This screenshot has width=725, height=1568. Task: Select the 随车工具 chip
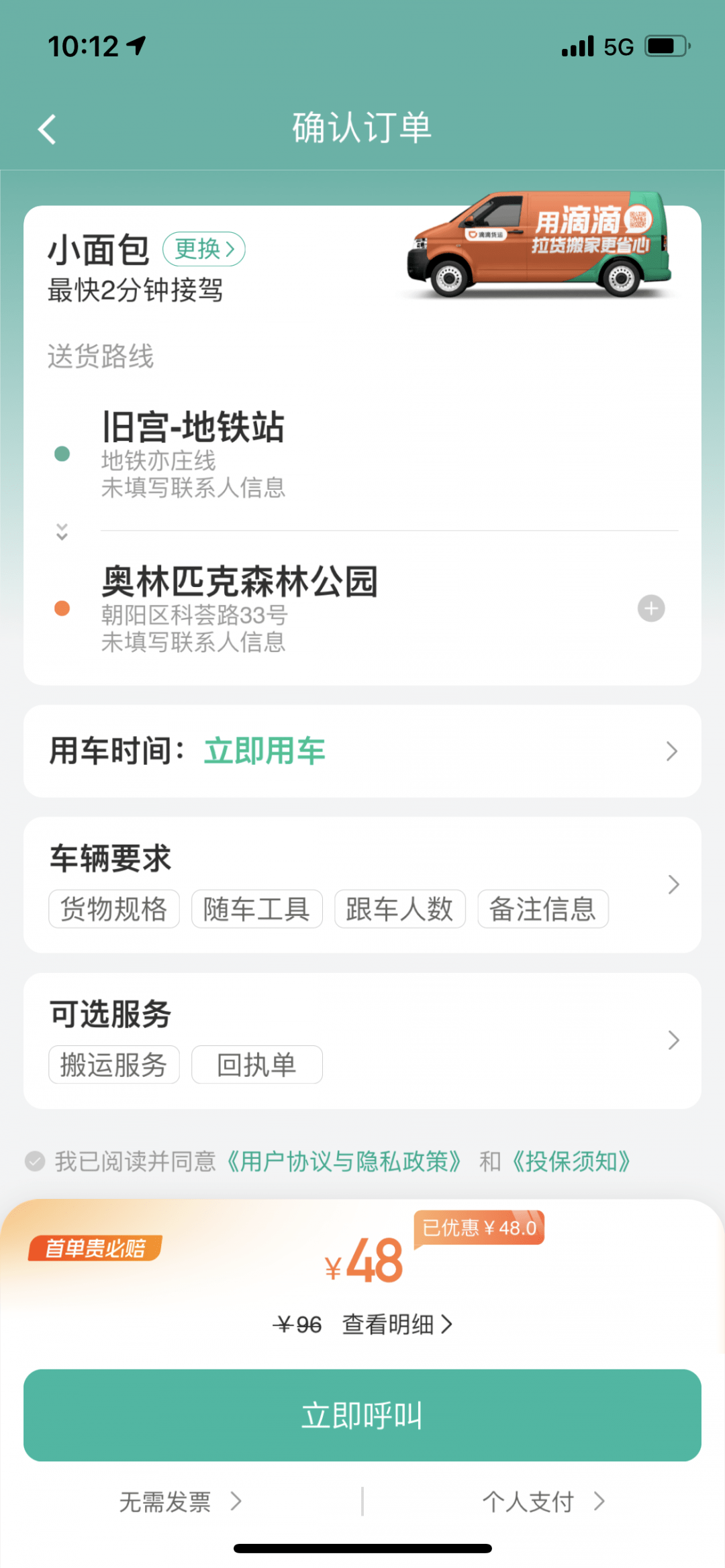pos(257,909)
